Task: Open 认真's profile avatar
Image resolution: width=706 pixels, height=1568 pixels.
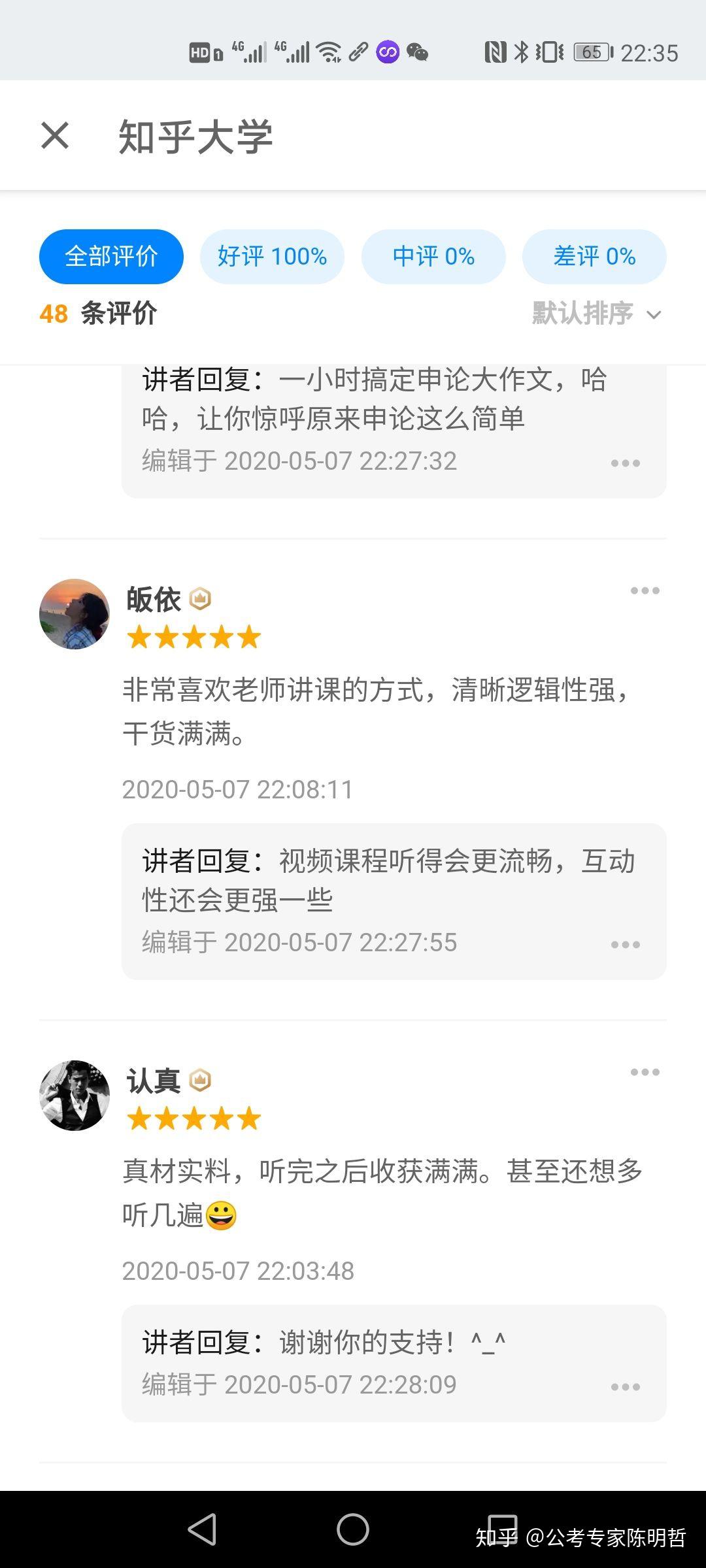Action: (75, 1096)
